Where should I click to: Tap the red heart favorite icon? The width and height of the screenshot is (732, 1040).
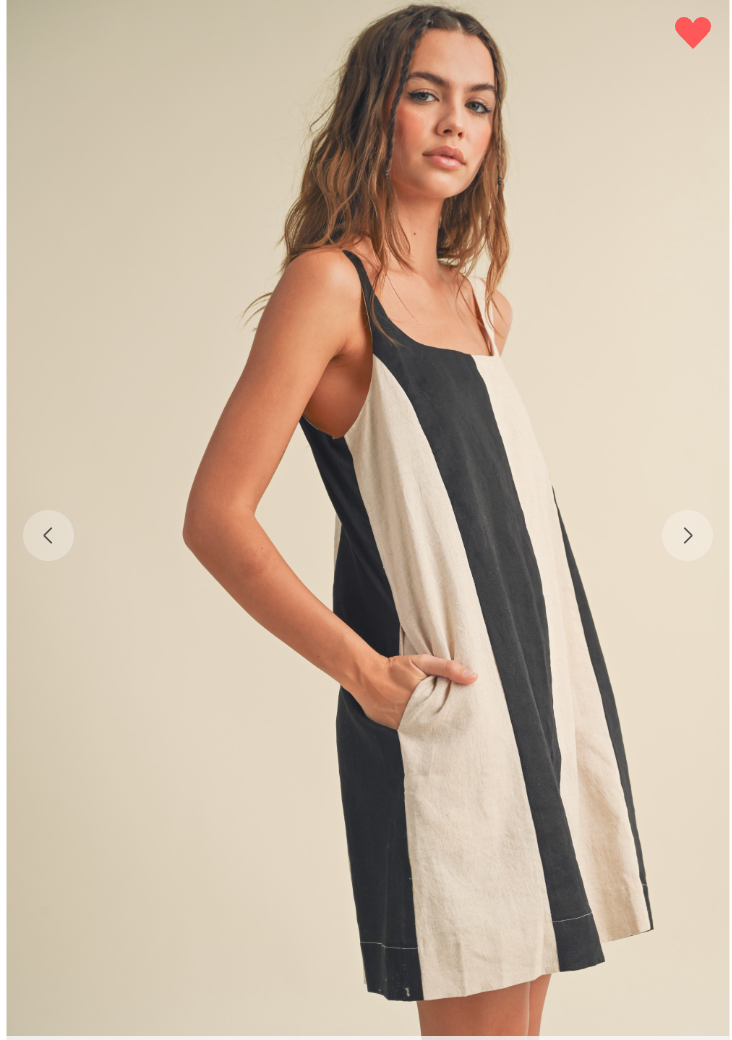click(692, 32)
